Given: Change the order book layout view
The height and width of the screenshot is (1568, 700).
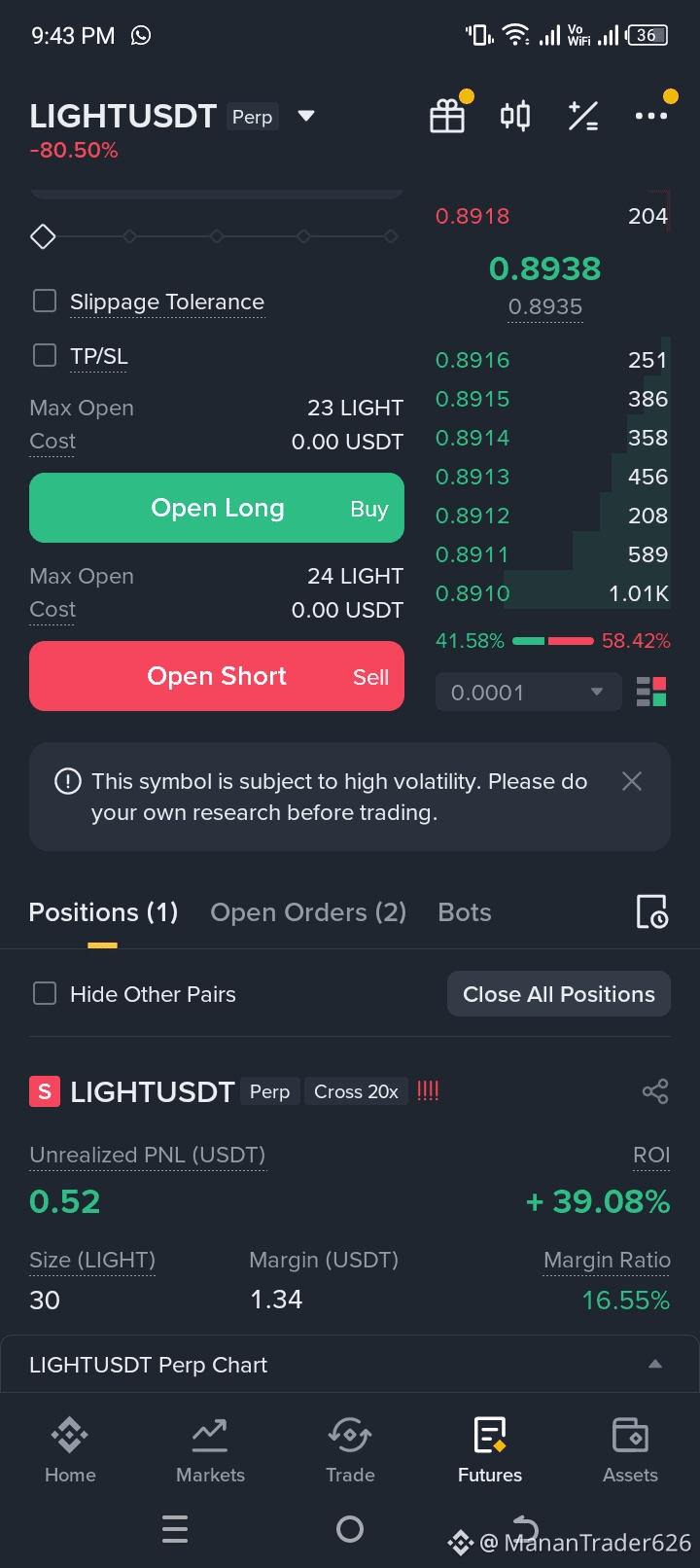Looking at the screenshot, I should point(651,693).
